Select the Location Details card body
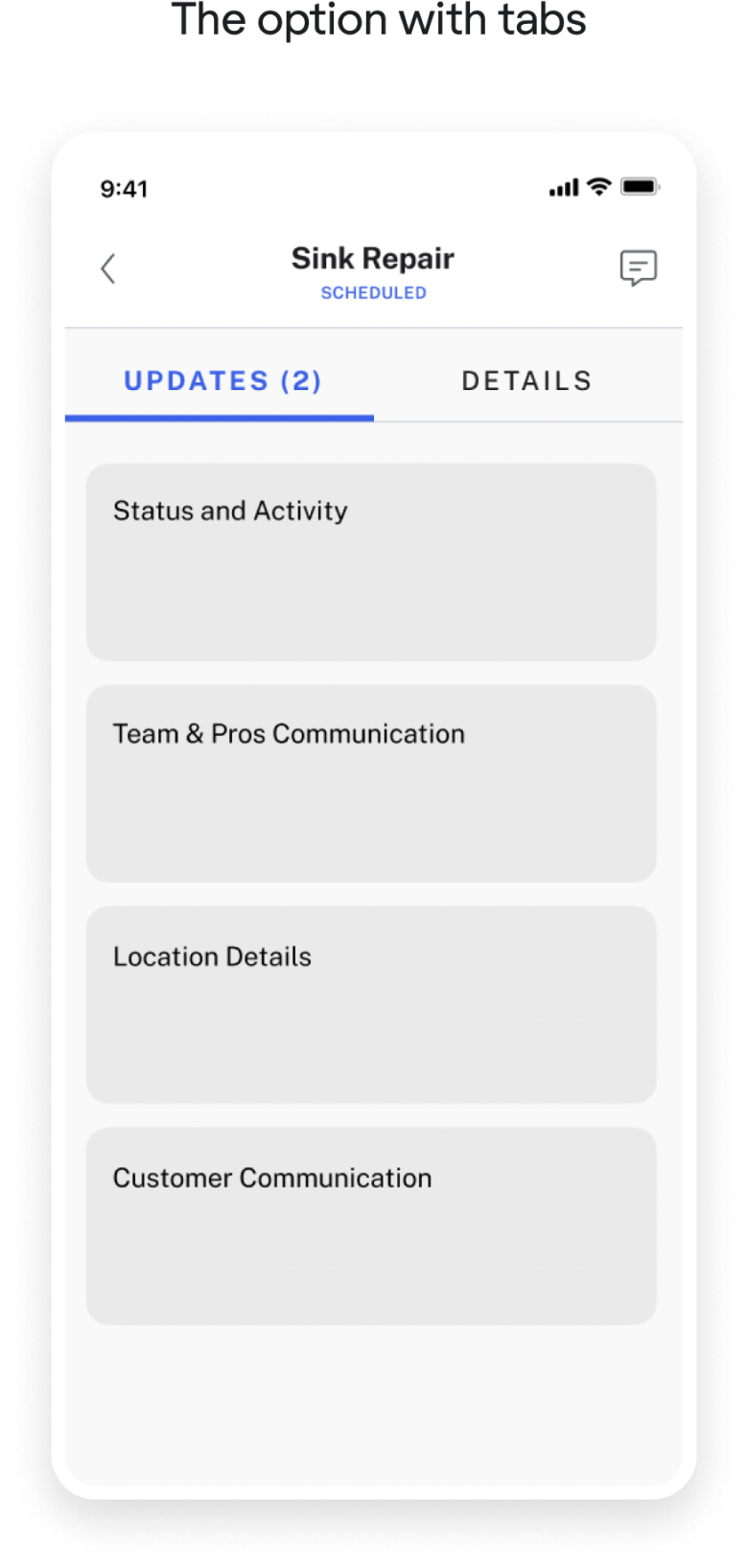 371,1003
